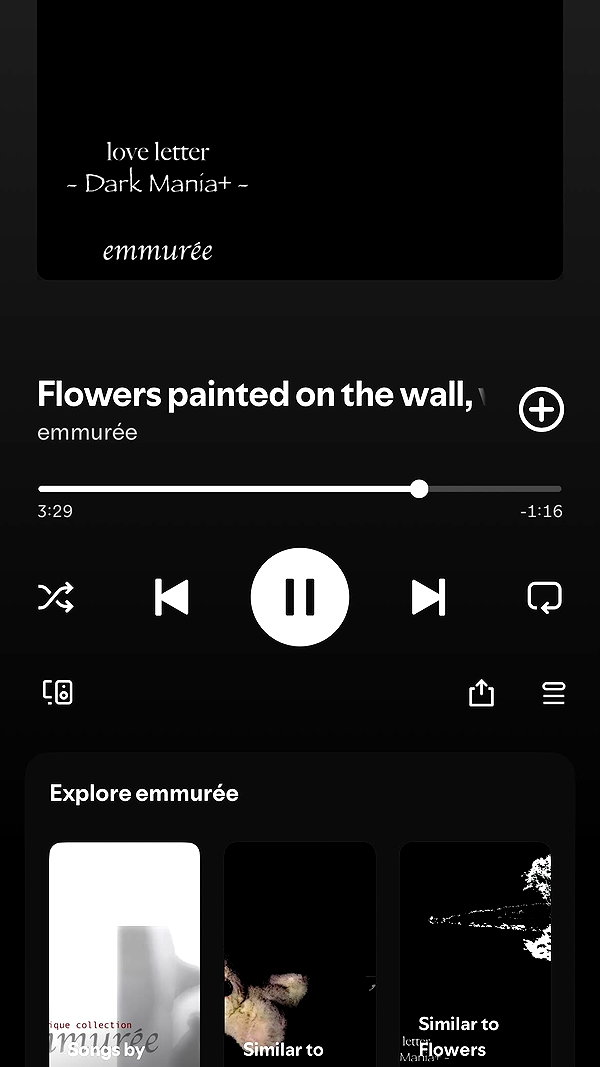
Task: Pause the current track
Action: pos(300,597)
